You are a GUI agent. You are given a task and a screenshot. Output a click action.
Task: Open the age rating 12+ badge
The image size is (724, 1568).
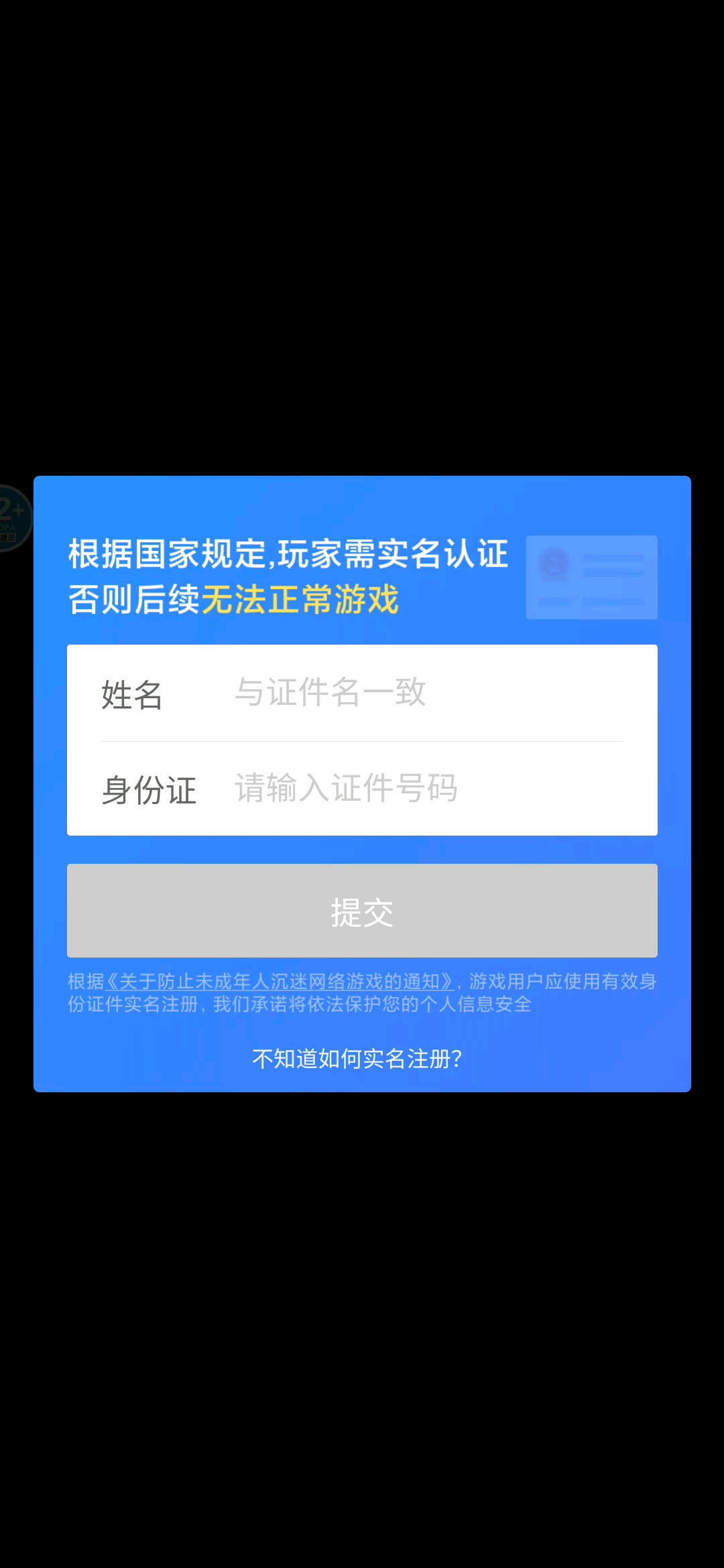point(13,518)
